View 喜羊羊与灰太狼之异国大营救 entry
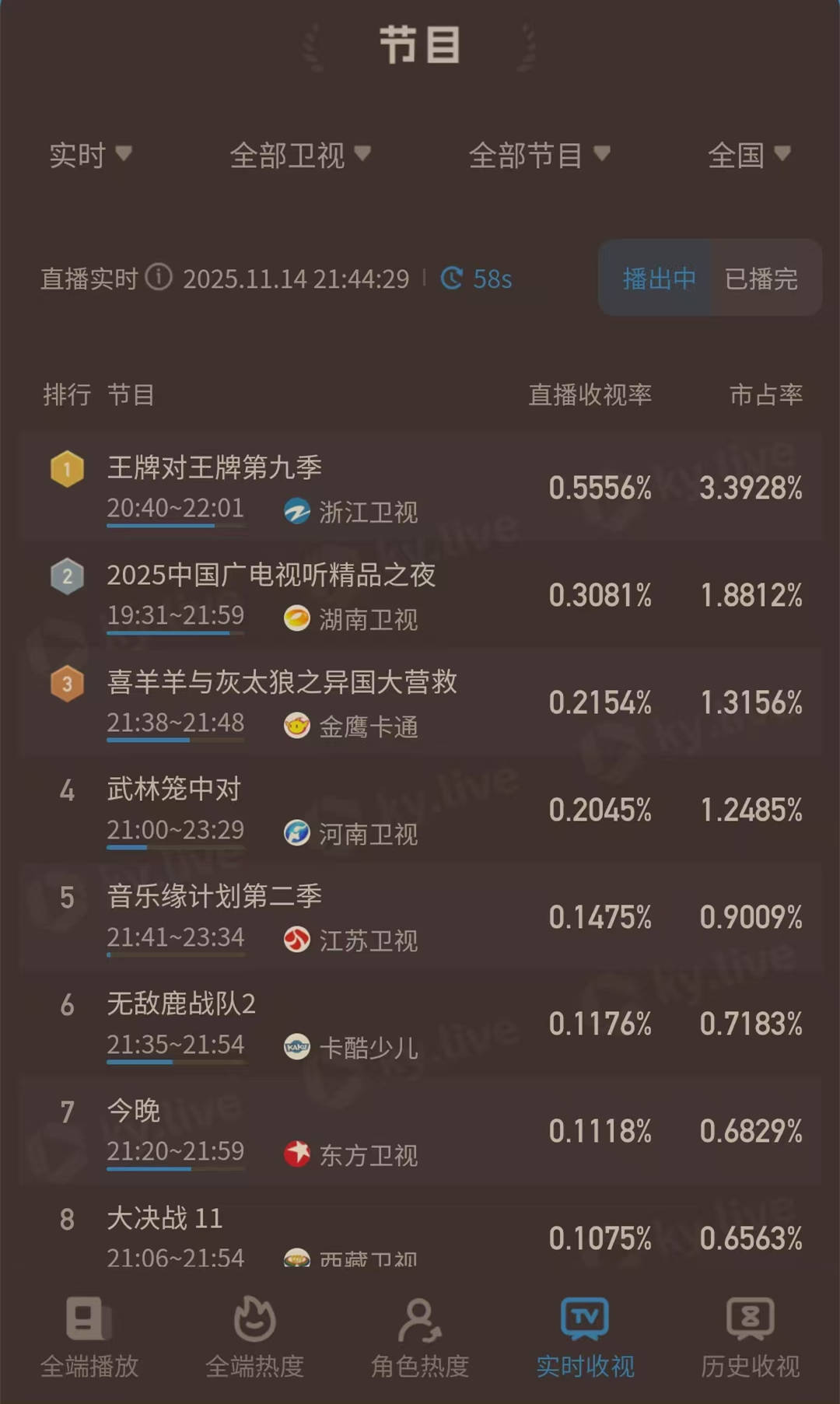Screen dimensions: 840x1404 coord(420,702)
